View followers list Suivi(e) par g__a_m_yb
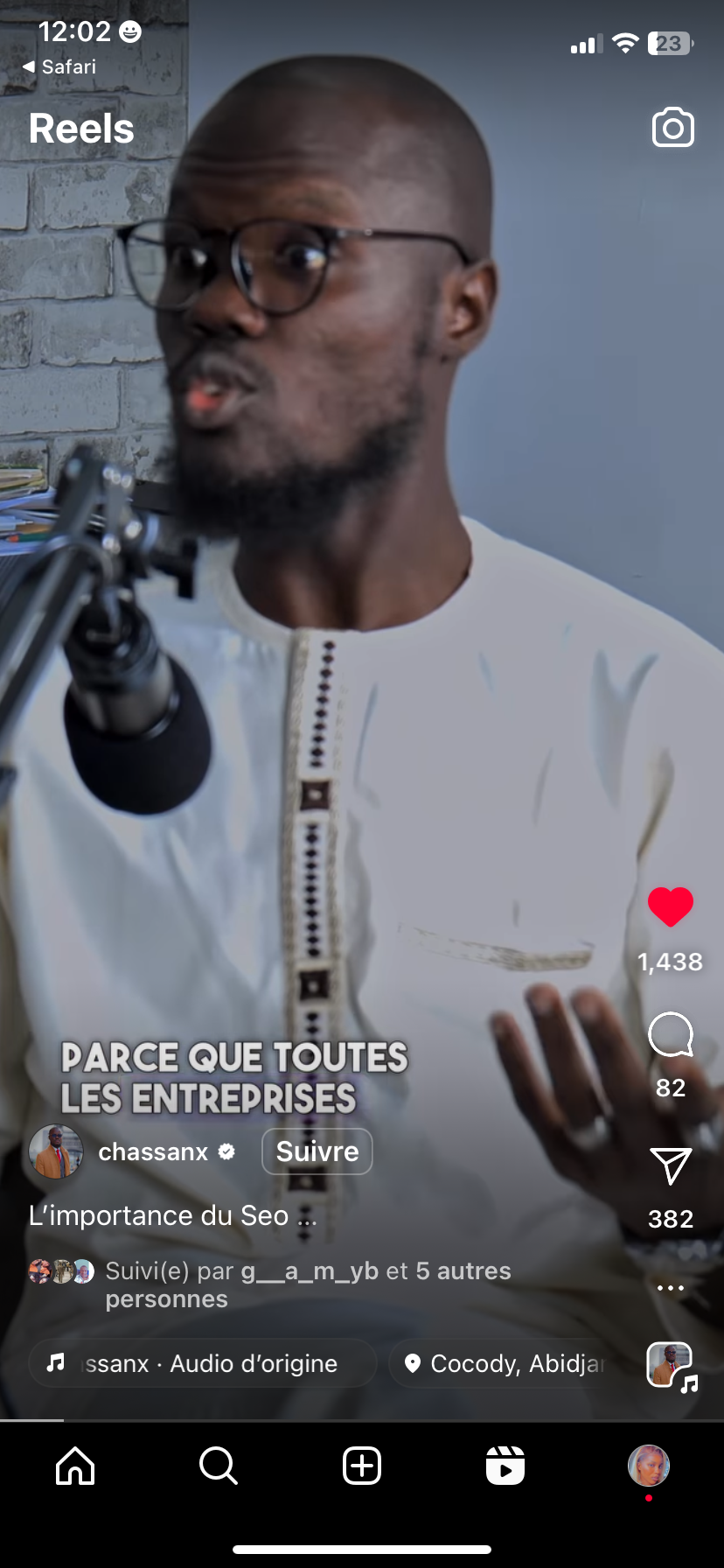724x1568 pixels. 306,1284
